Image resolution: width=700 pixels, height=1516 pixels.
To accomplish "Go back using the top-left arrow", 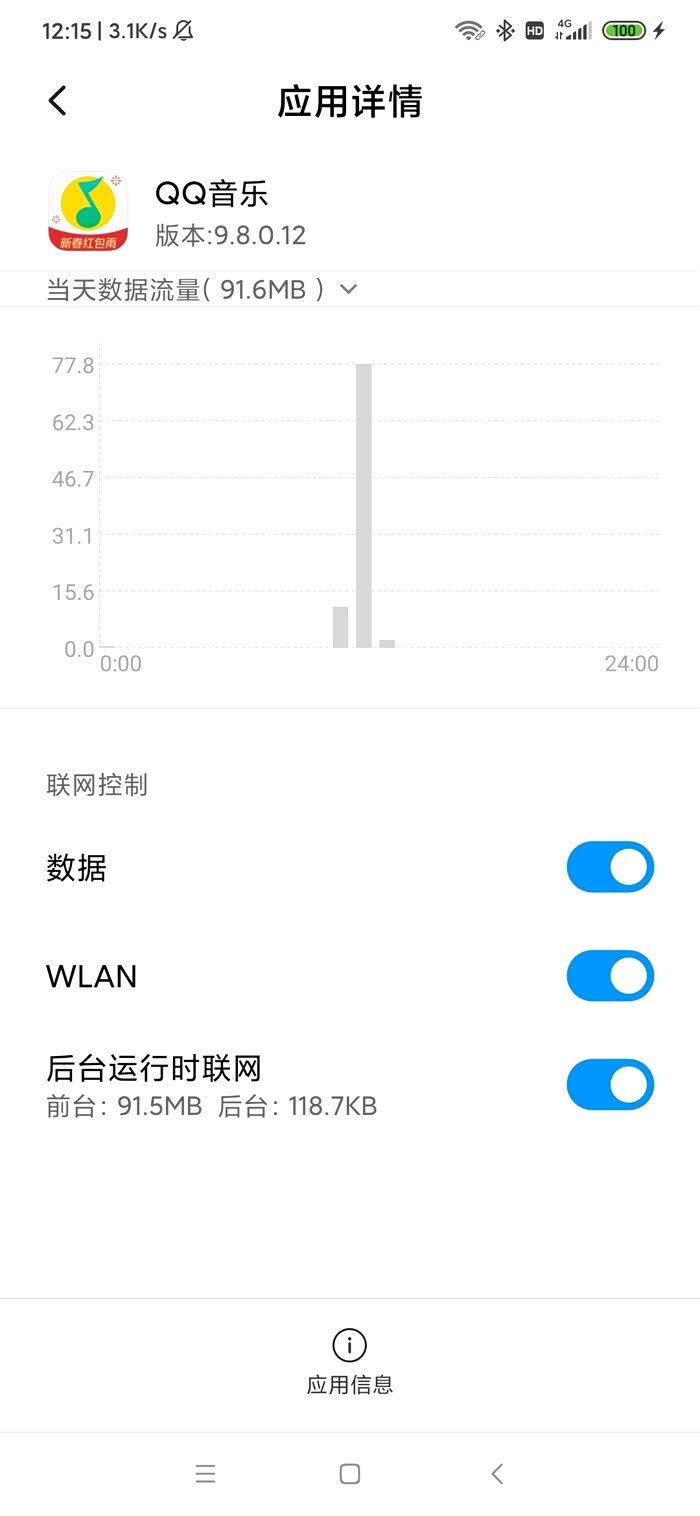I will coord(58,101).
